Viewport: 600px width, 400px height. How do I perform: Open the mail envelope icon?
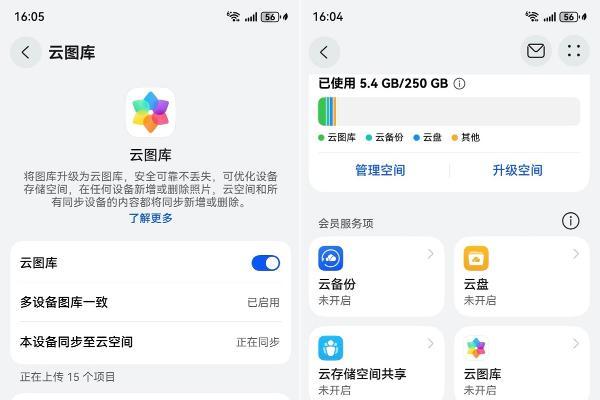point(536,51)
